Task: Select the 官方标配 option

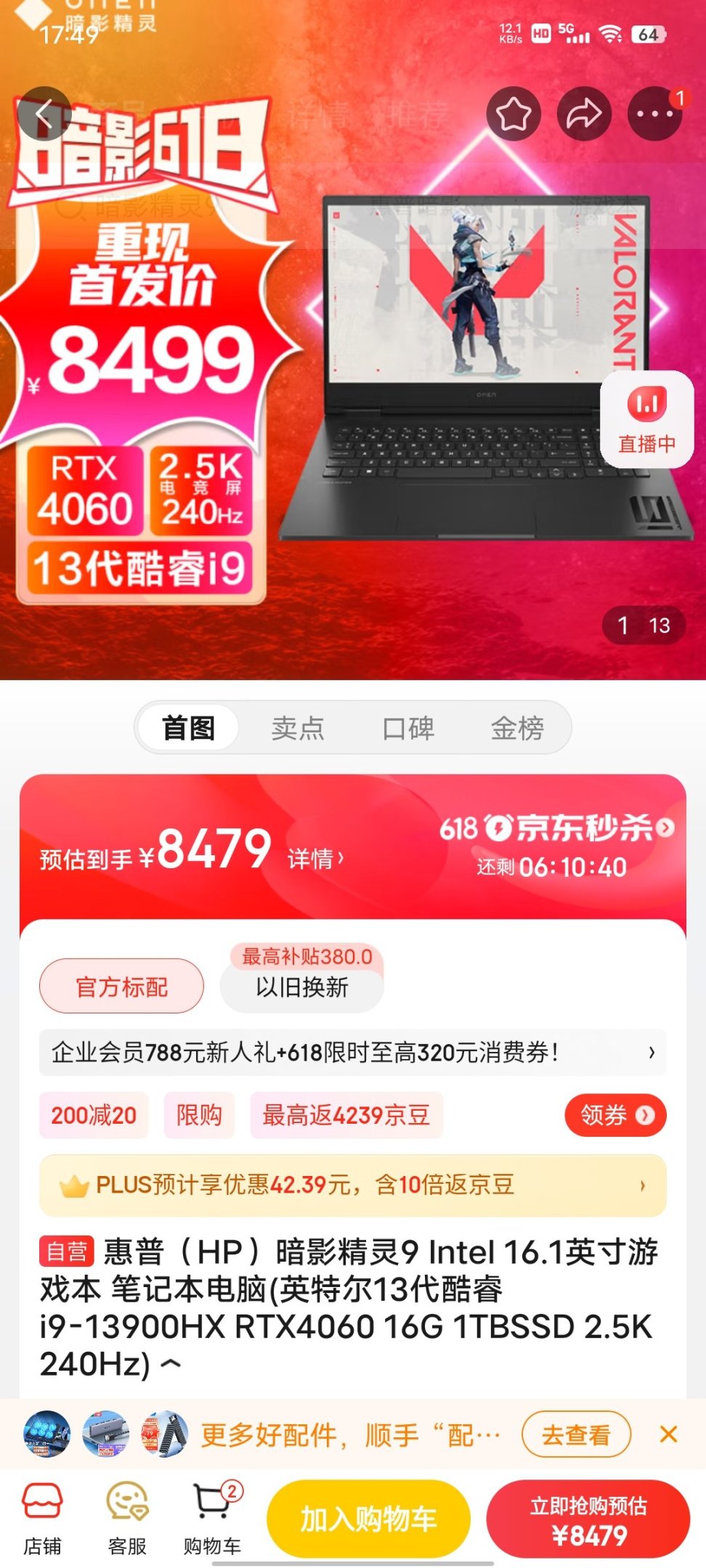Action: [121, 987]
